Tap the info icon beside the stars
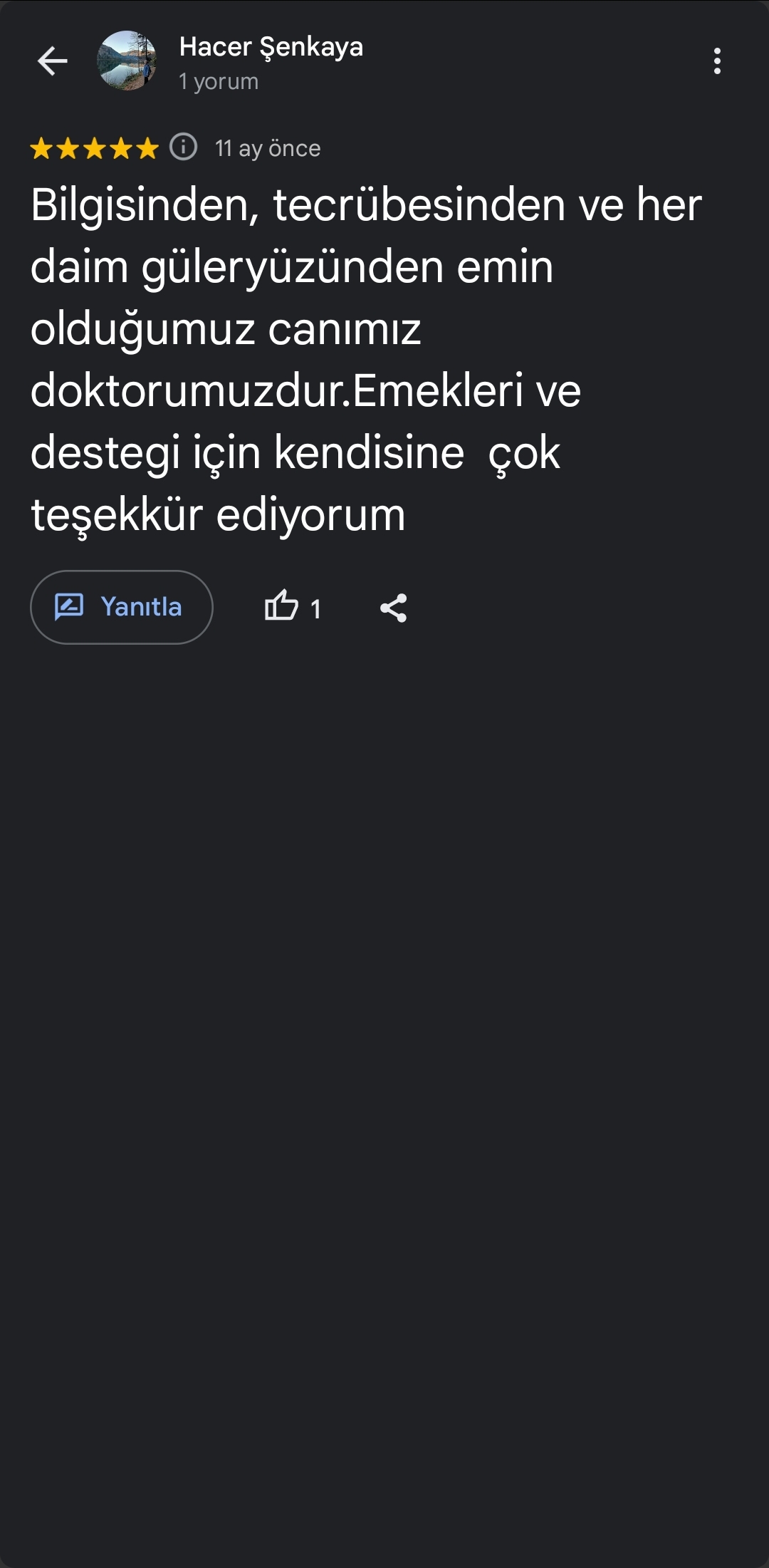 [184, 147]
